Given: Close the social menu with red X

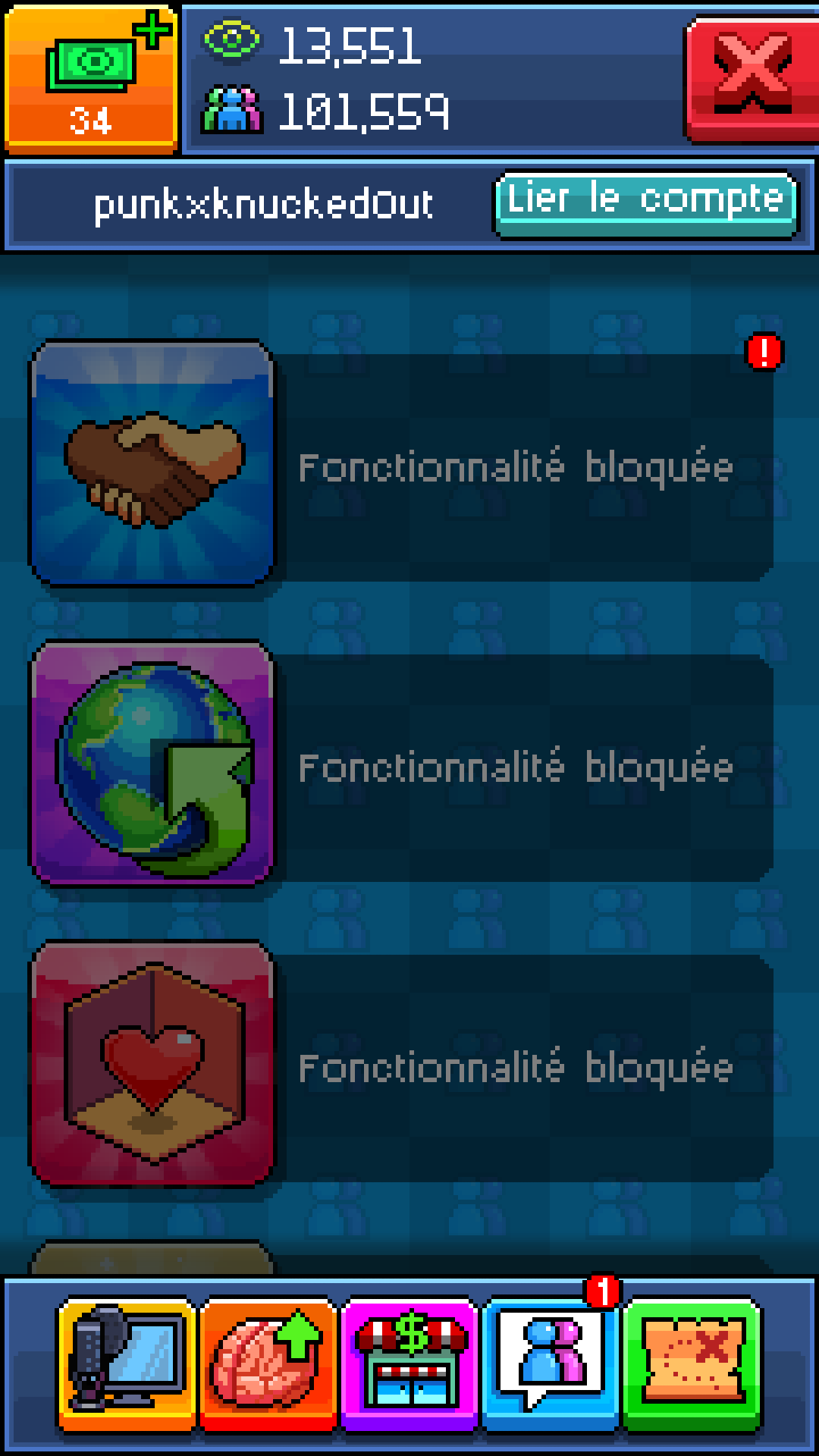Looking at the screenshot, I should coord(752,77).
